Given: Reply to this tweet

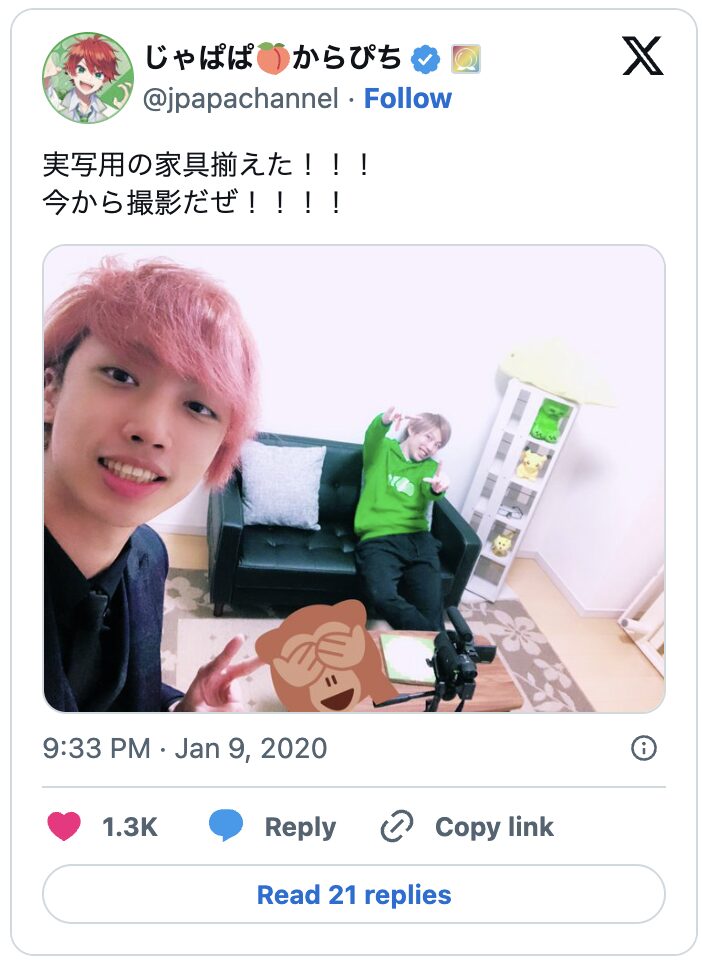Looking at the screenshot, I should click(273, 827).
